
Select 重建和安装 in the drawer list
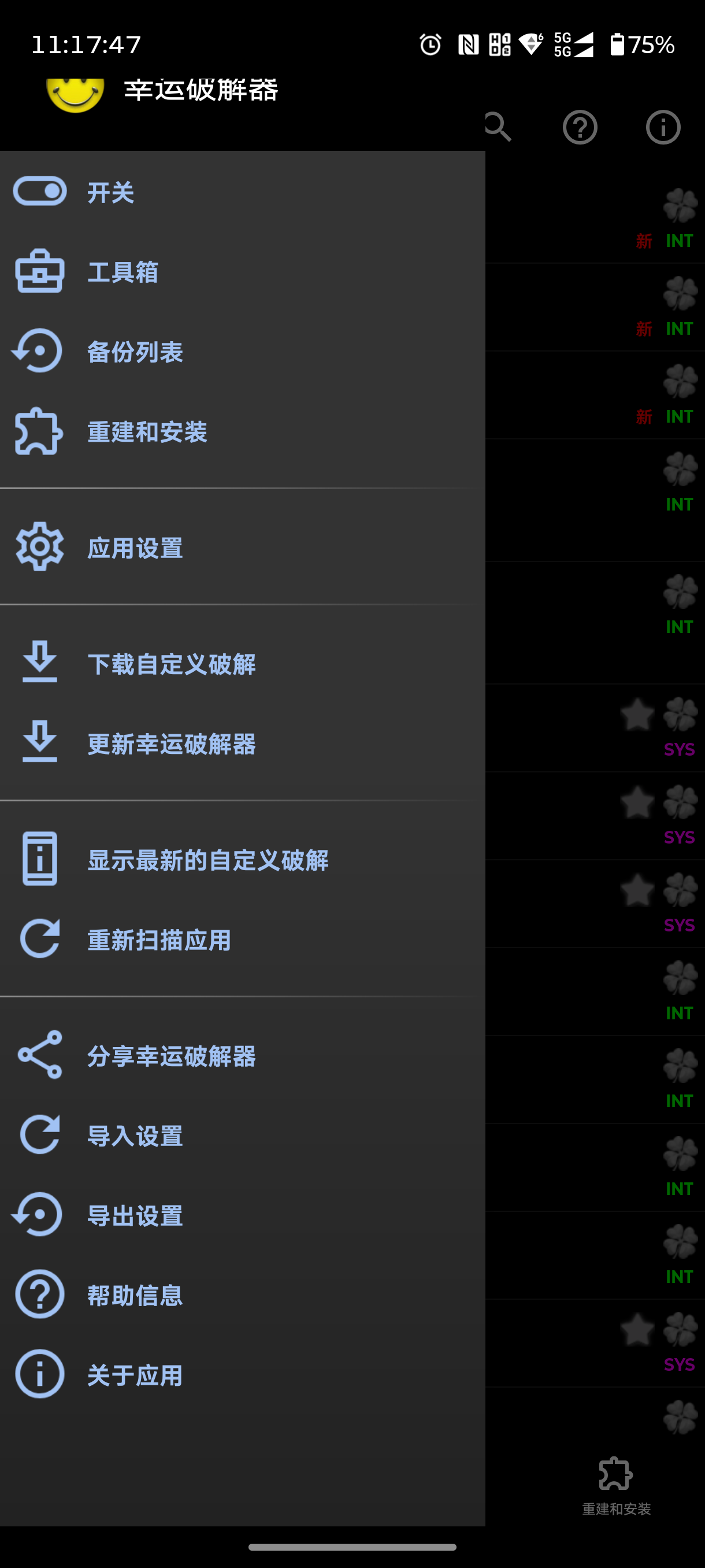243,431
